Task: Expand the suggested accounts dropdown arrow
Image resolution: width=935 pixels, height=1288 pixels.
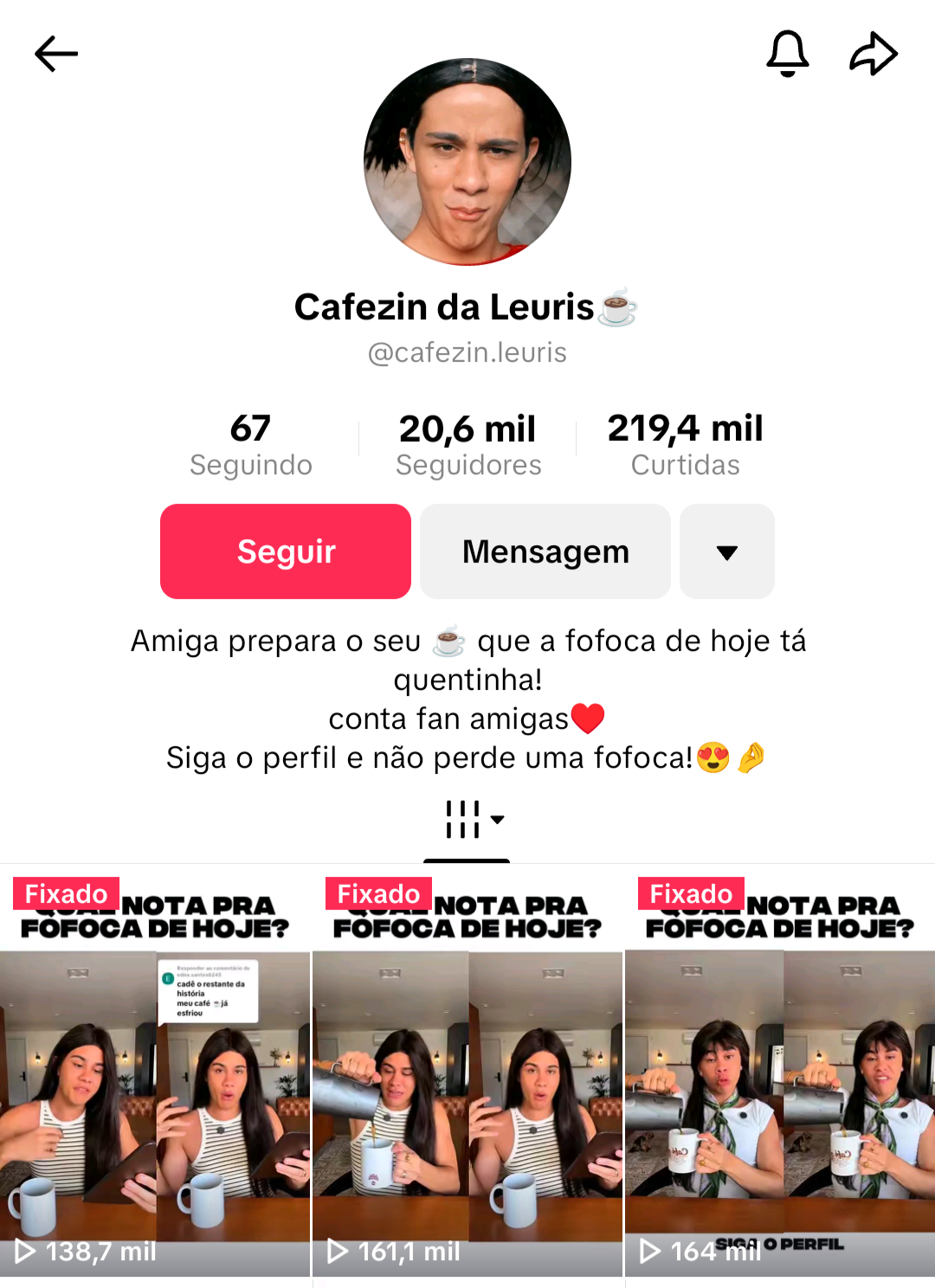Action: point(727,551)
